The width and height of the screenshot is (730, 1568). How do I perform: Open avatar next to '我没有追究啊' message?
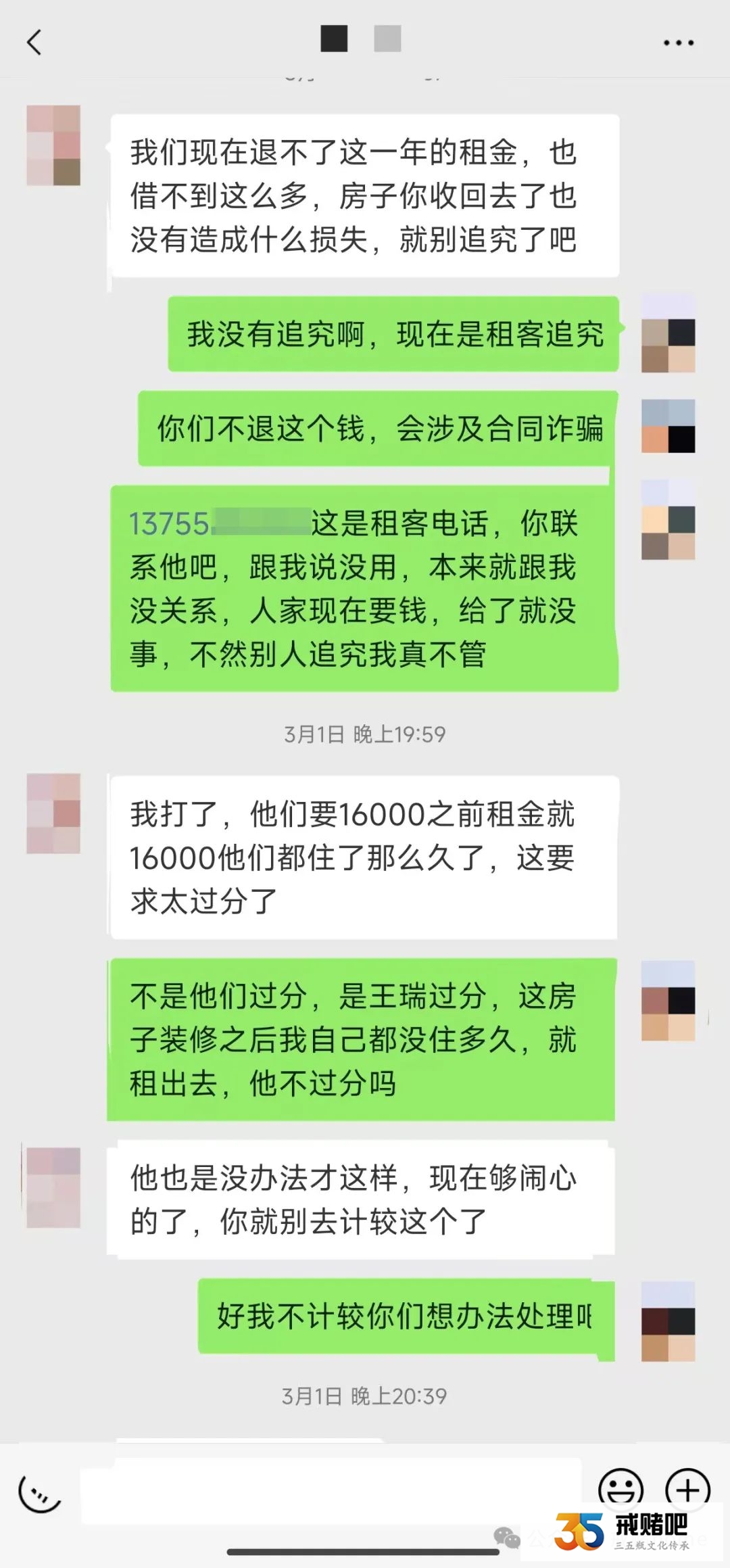point(668,333)
